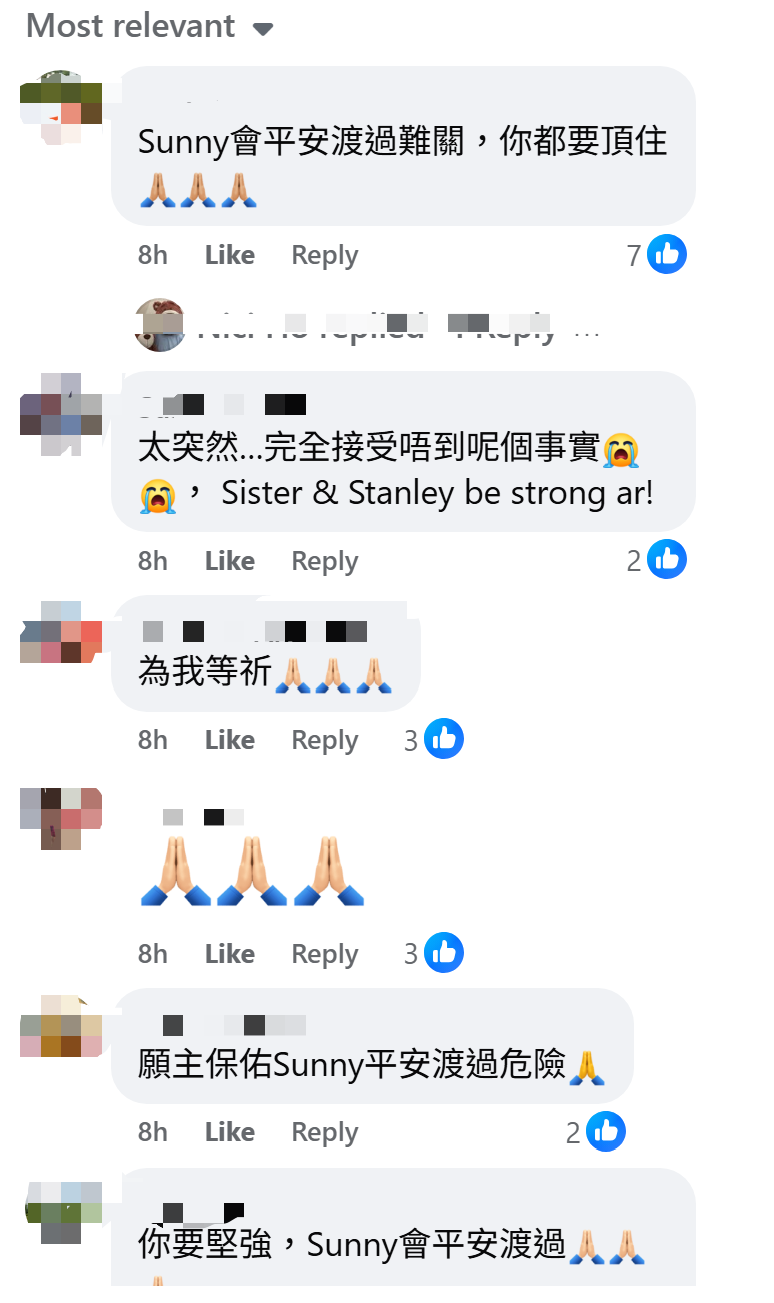Image resolution: width=774 pixels, height=1303 pixels.
Task: Open the Most relevant sort dropdown
Action: [x=150, y=26]
